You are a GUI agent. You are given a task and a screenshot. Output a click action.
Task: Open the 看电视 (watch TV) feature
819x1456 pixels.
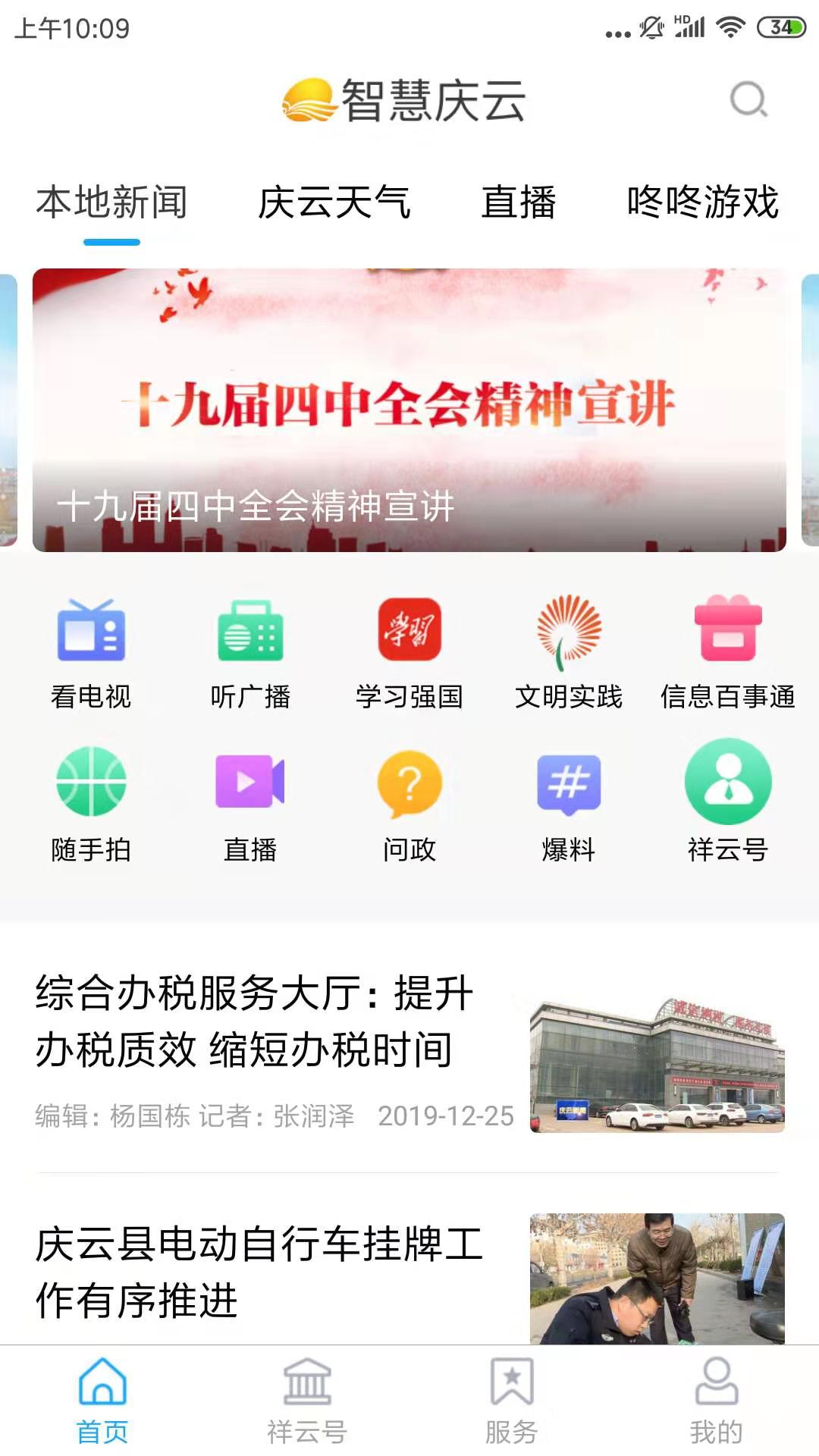point(92,652)
